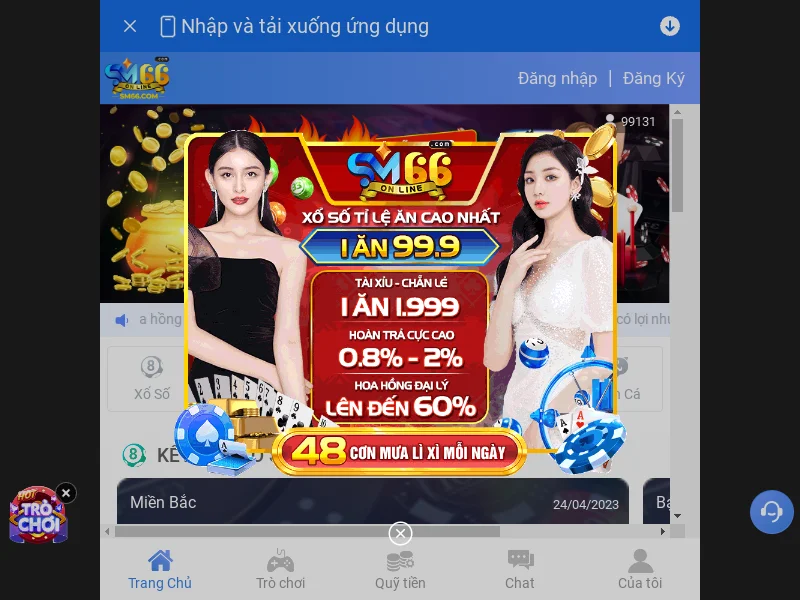
Task: Open the Của tôi profile tab
Action: pos(640,570)
